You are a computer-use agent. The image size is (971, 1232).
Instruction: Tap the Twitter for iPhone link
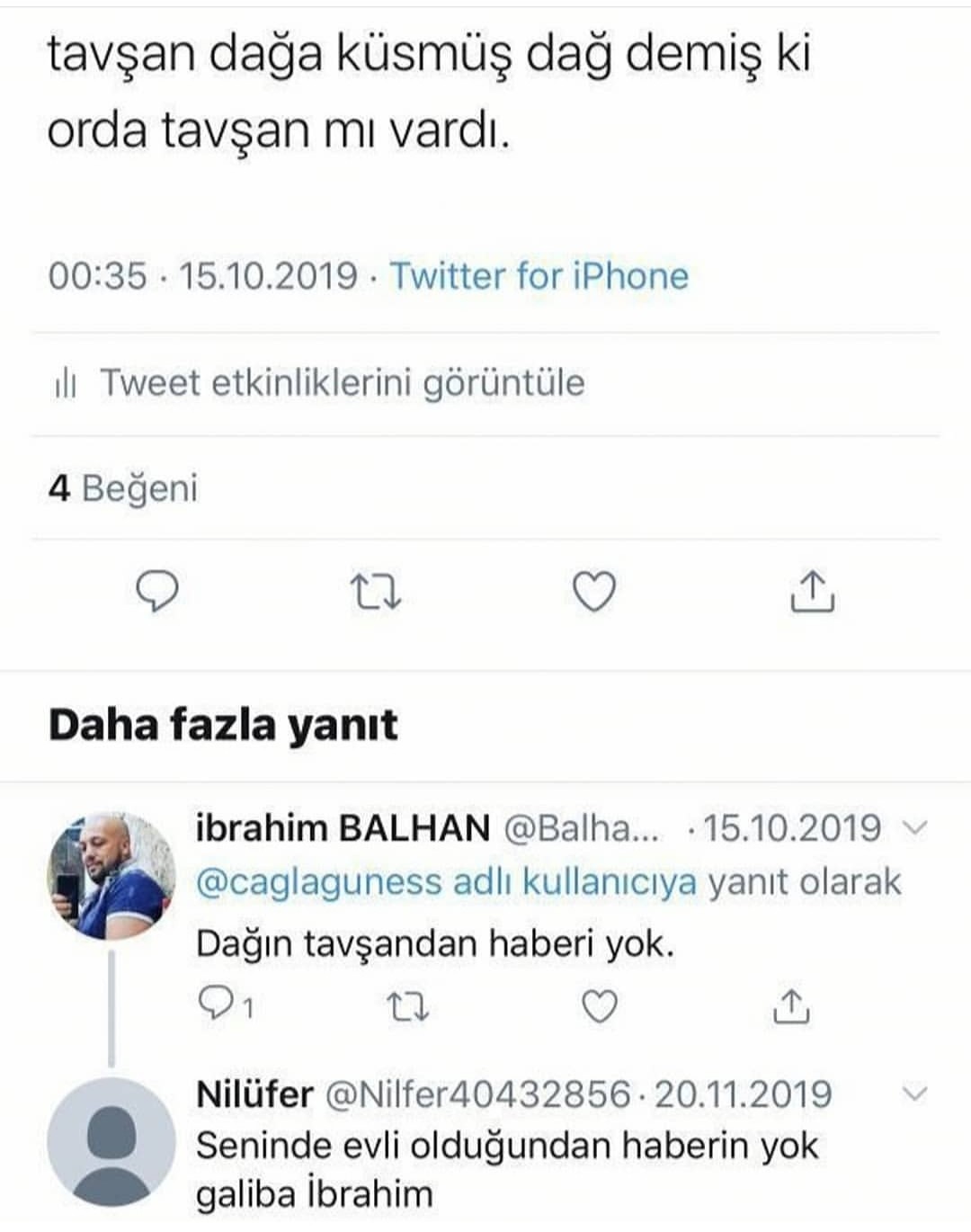point(539,275)
